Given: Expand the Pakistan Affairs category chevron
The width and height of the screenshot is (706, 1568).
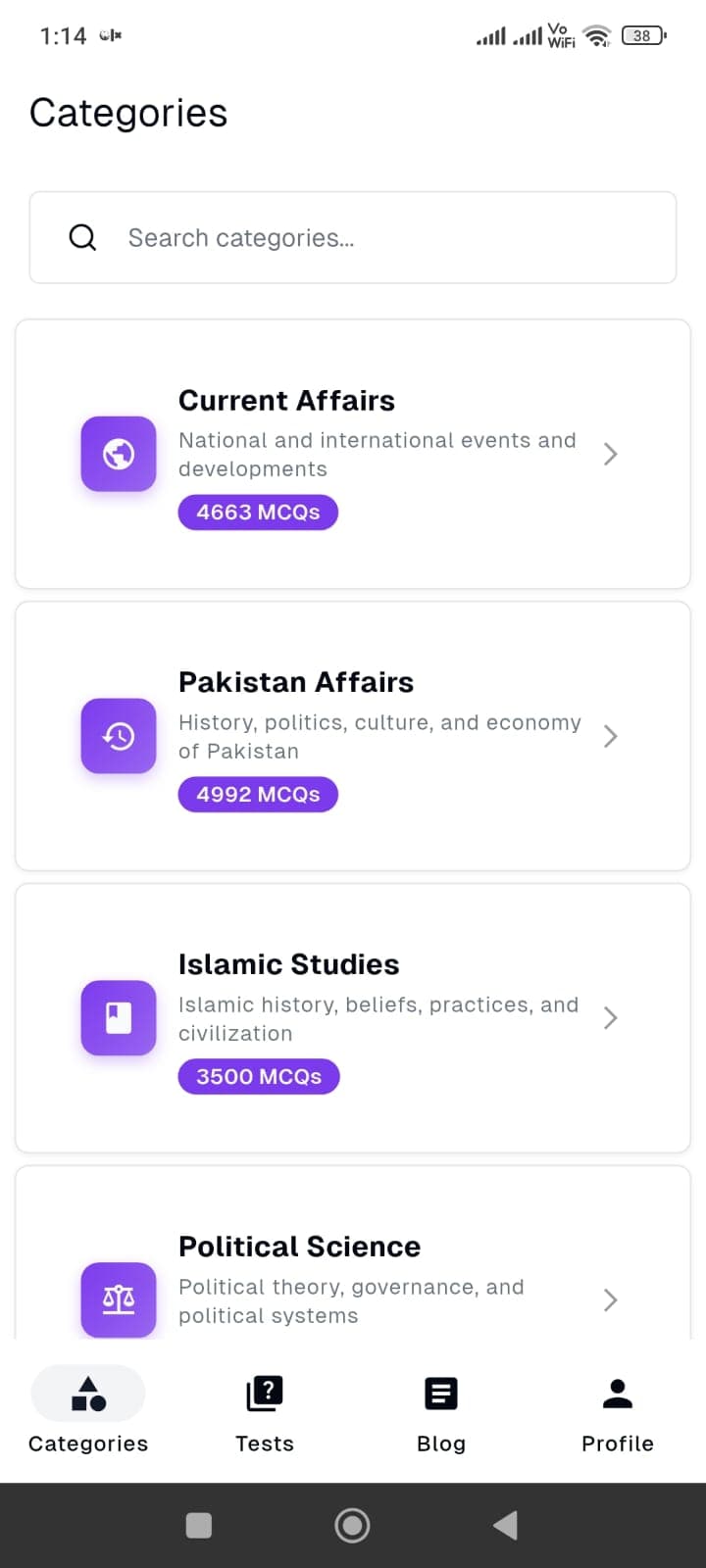Looking at the screenshot, I should [x=610, y=736].
